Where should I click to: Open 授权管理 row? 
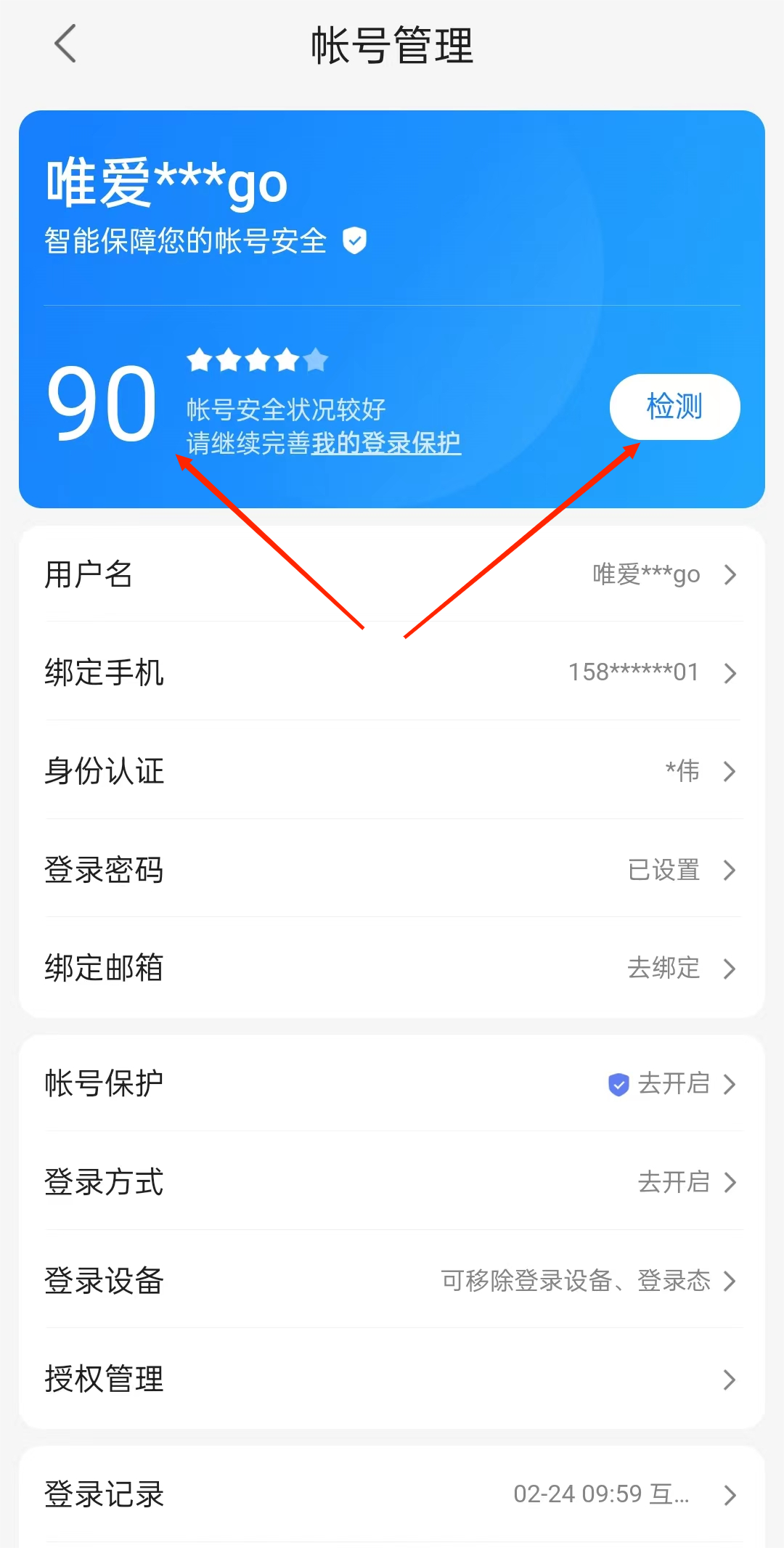392,1379
